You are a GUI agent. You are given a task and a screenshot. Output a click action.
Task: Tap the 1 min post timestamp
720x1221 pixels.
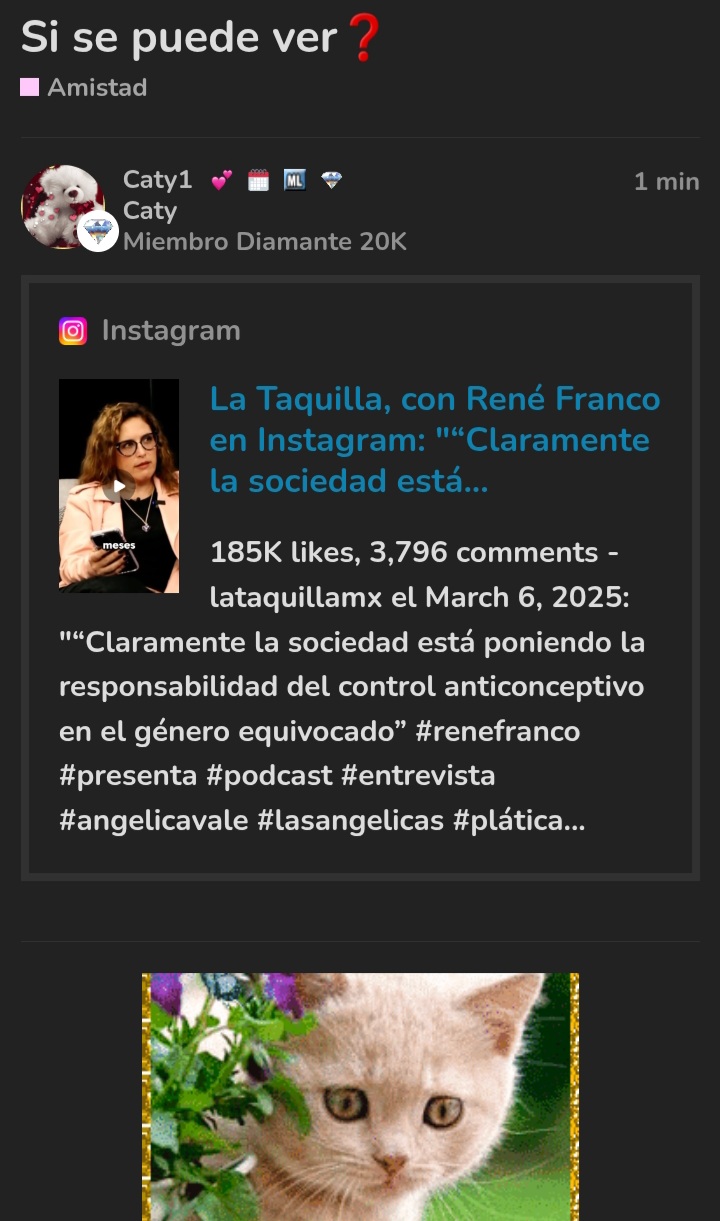666,181
